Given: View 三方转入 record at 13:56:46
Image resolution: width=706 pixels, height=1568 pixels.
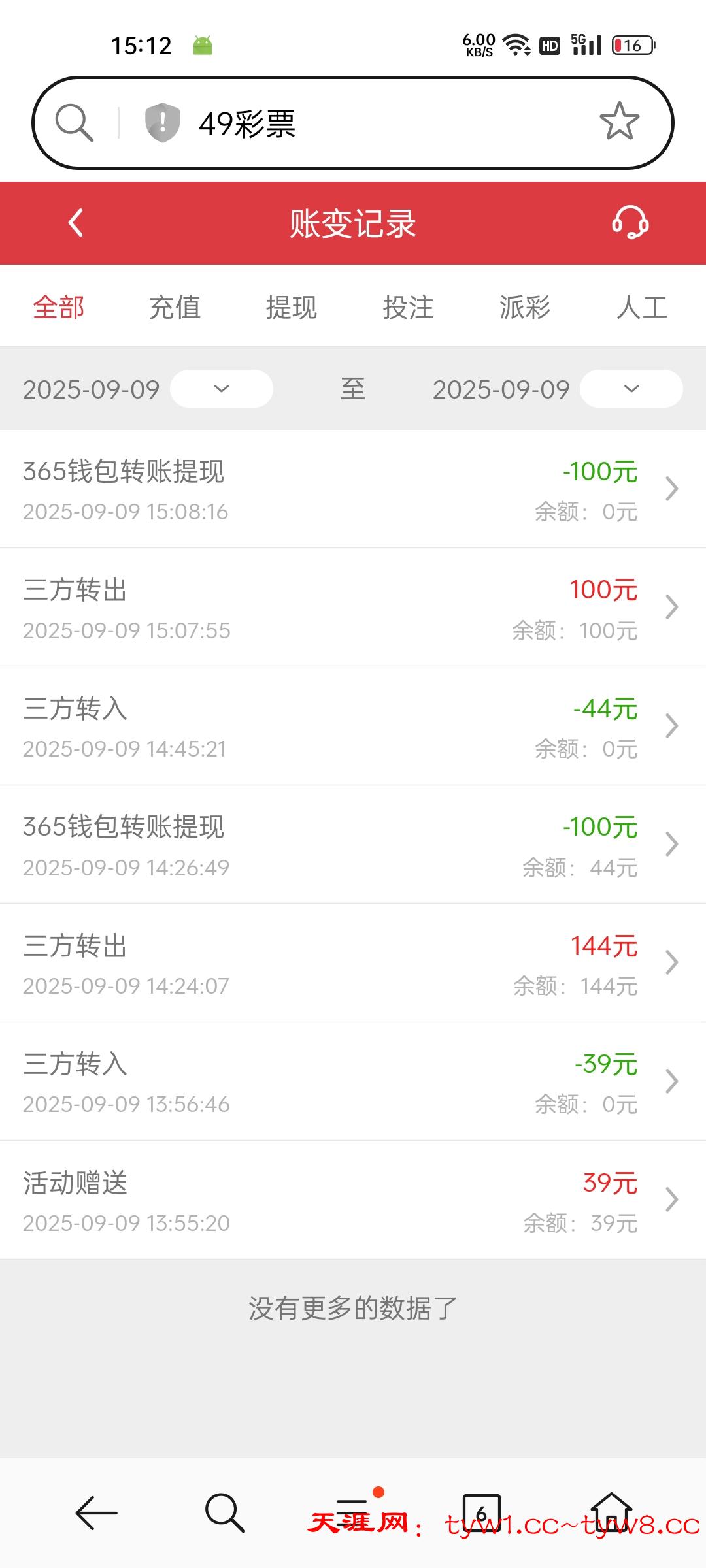Looking at the screenshot, I should click(x=353, y=1082).
